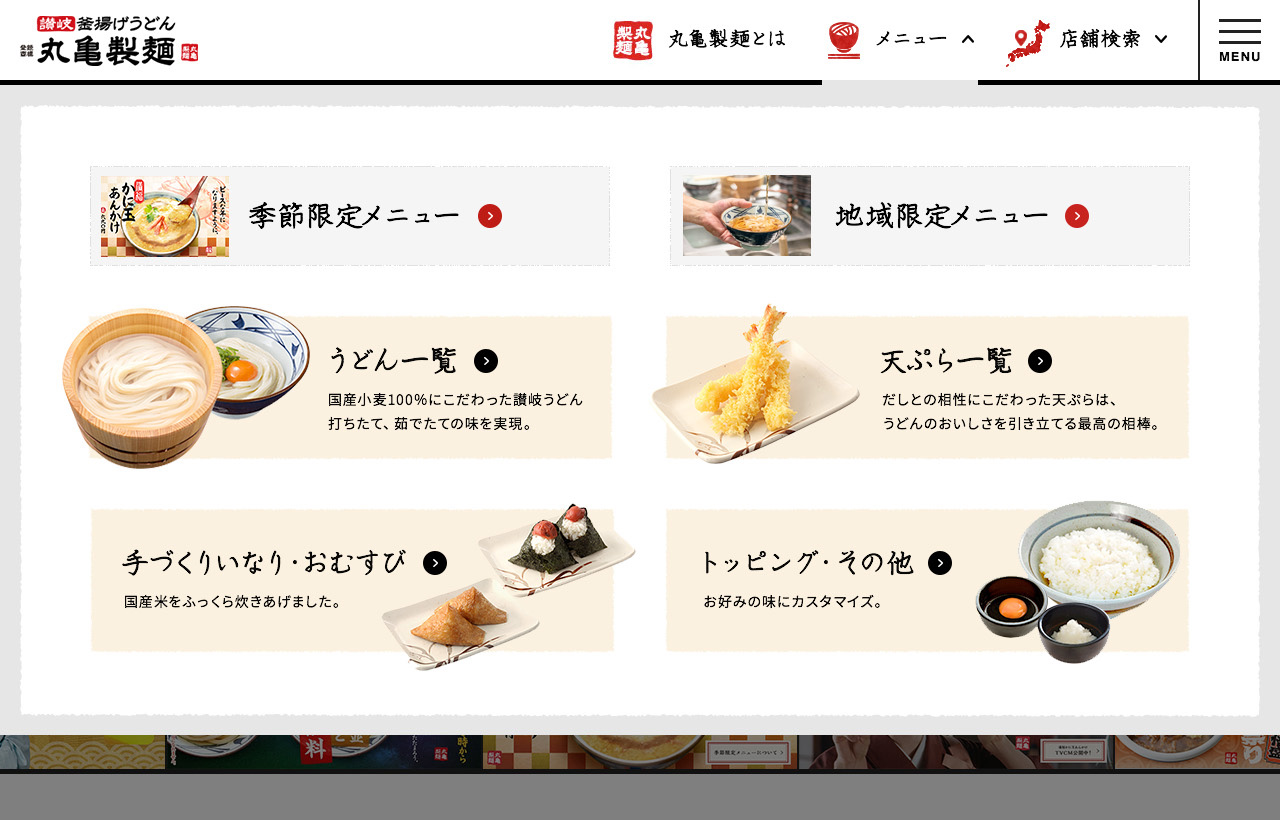View the うどん一覧 list

tap(412, 361)
